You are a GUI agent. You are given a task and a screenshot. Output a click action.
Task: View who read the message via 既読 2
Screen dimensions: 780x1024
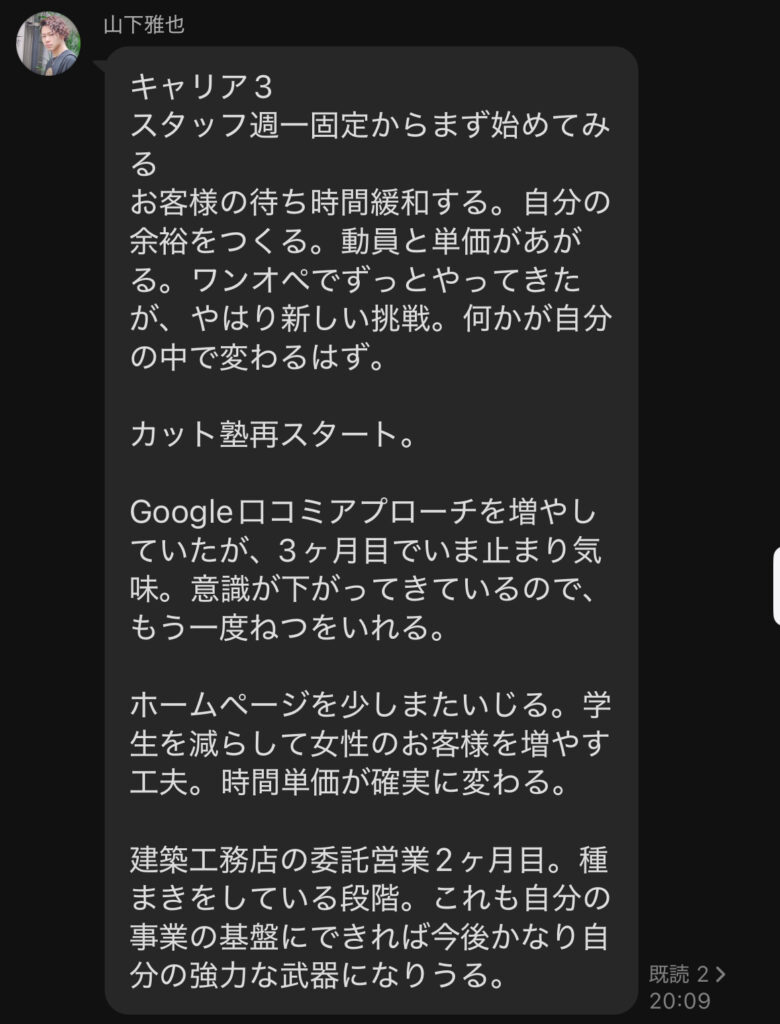[x=686, y=973]
